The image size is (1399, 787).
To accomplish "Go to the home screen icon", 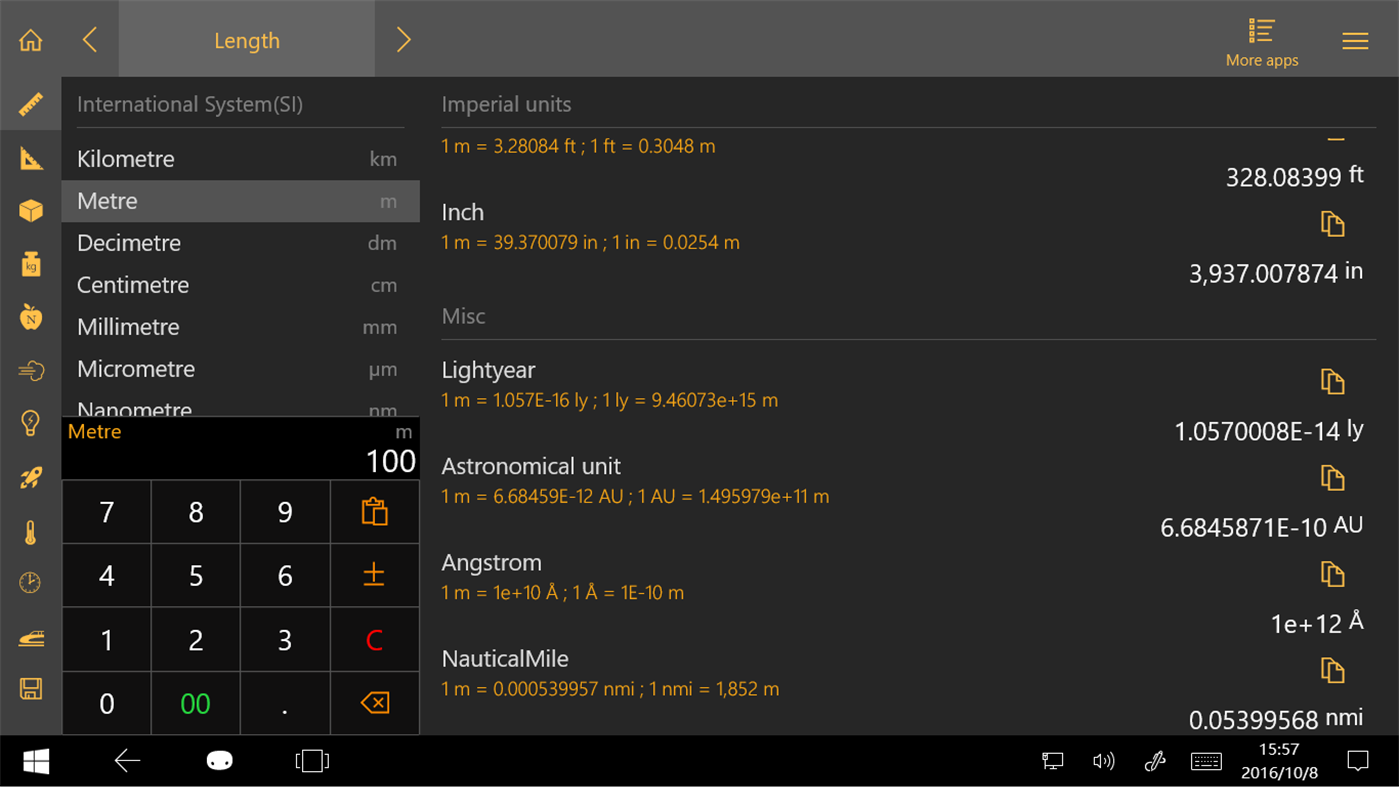I will [x=31, y=40].
